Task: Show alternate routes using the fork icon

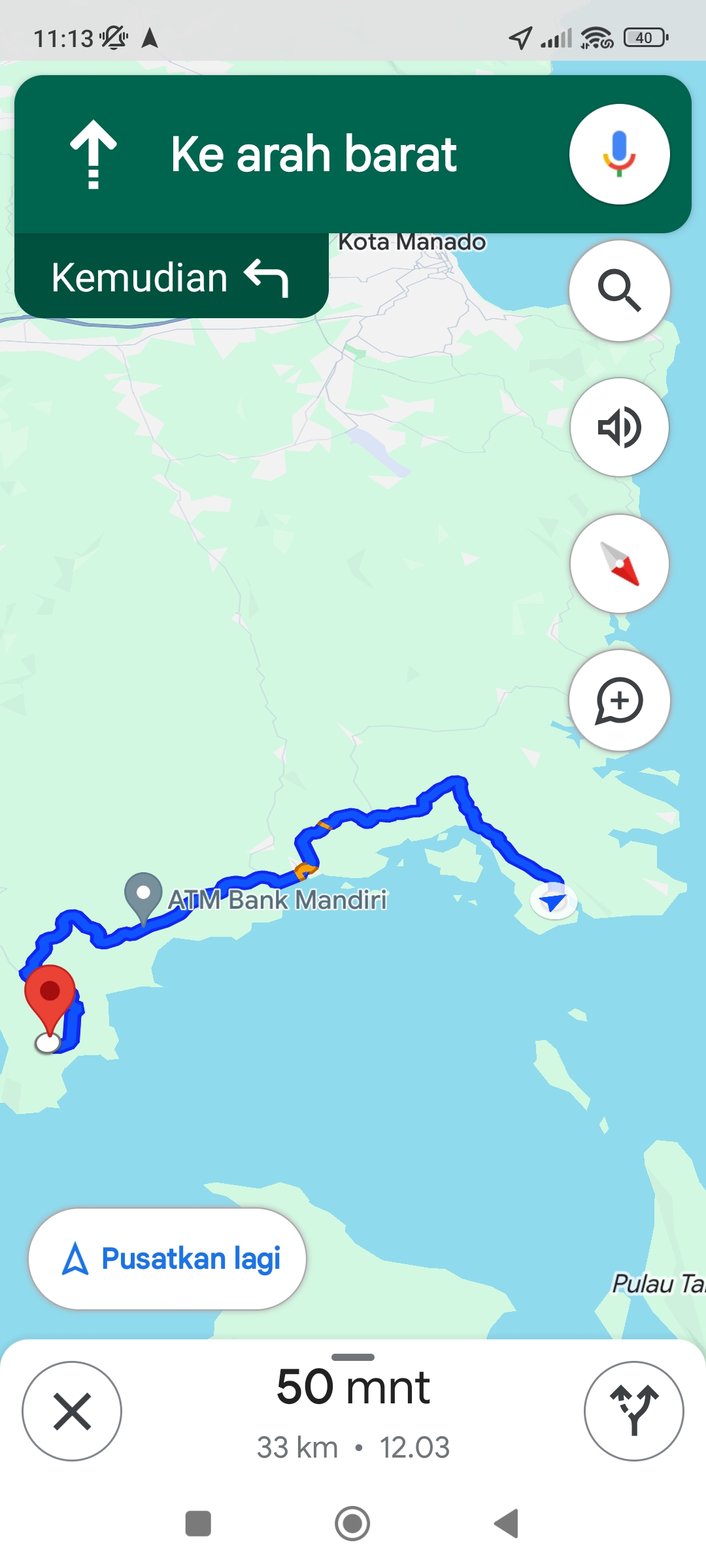Action: [x=633, y=1411]
